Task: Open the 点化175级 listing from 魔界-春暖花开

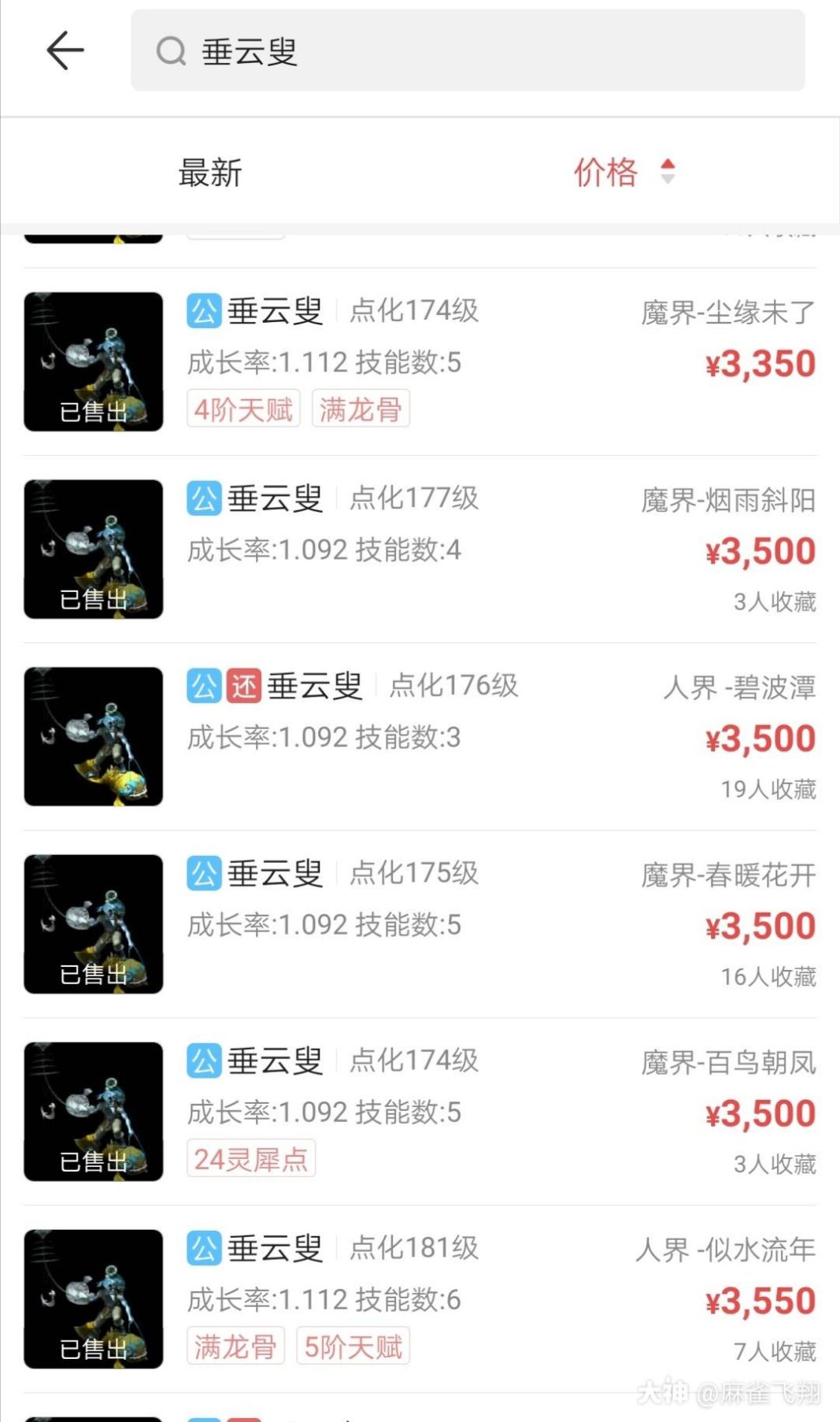Action: 420,924
